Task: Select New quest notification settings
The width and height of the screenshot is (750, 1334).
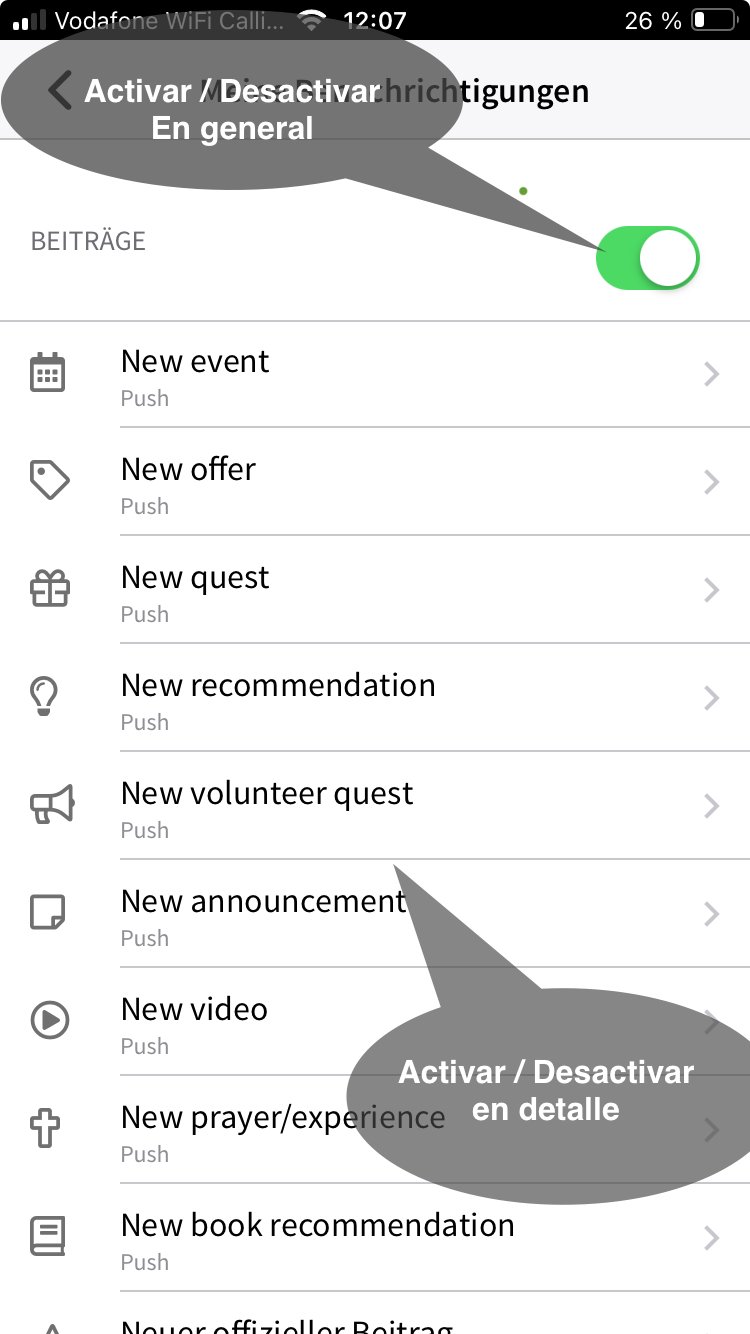Action: (x=375, y=590)
